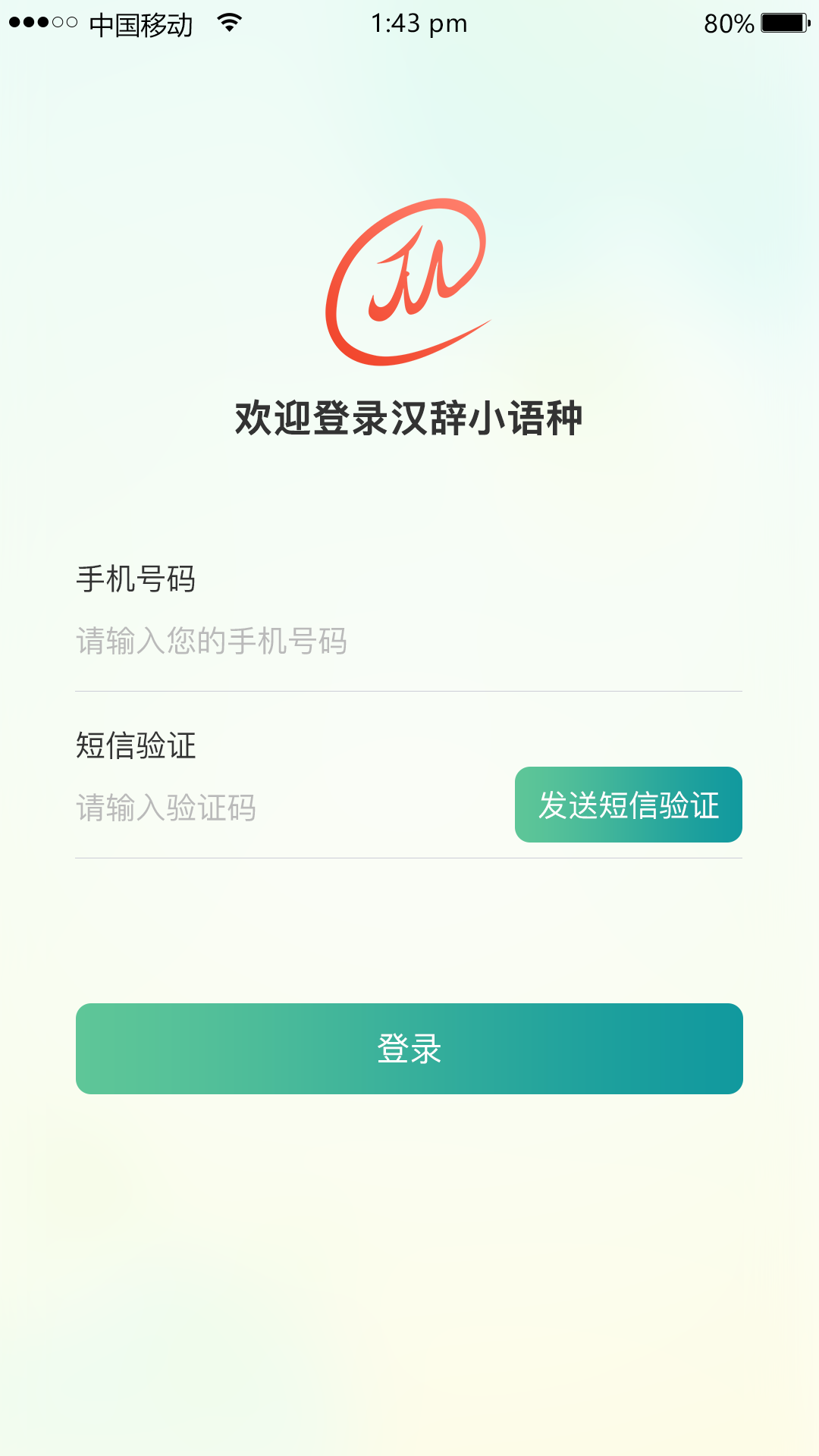Send the SMS verification code (发送短信验证)
This screenshot has width=819, height=1456.
pos(628,805)
